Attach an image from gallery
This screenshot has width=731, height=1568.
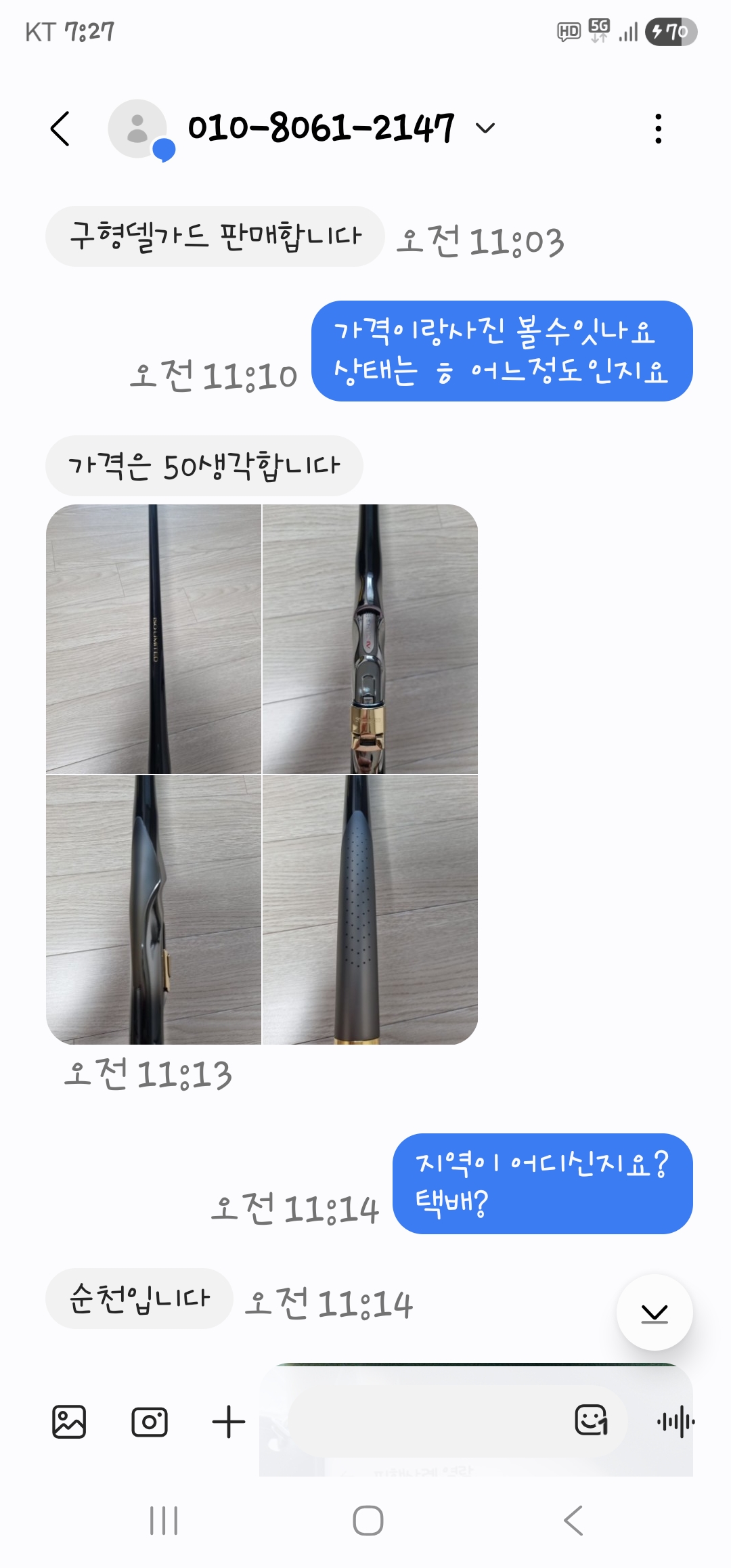(x=69, y=1421)
